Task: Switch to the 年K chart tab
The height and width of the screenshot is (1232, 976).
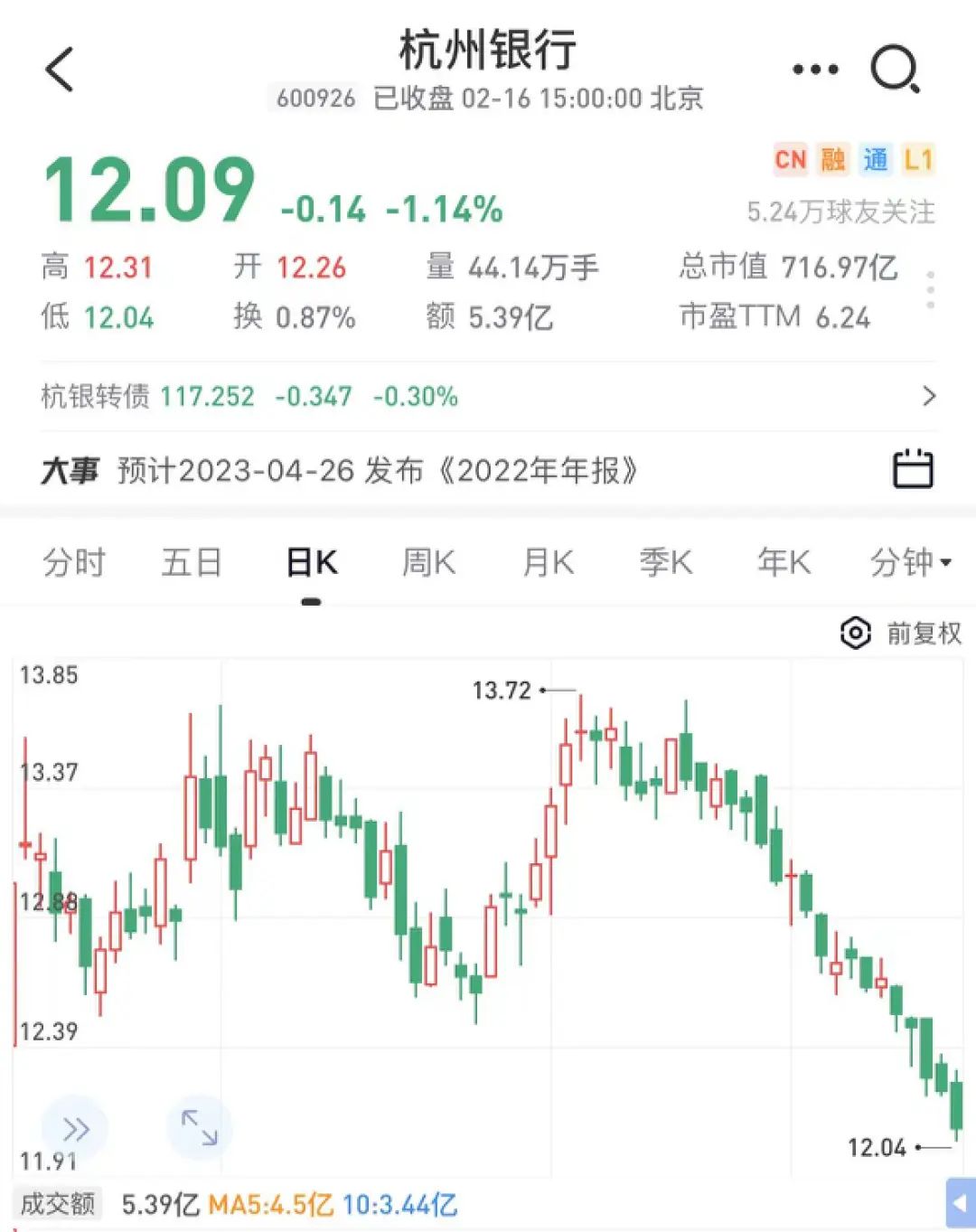Action: tap(784, 562)
